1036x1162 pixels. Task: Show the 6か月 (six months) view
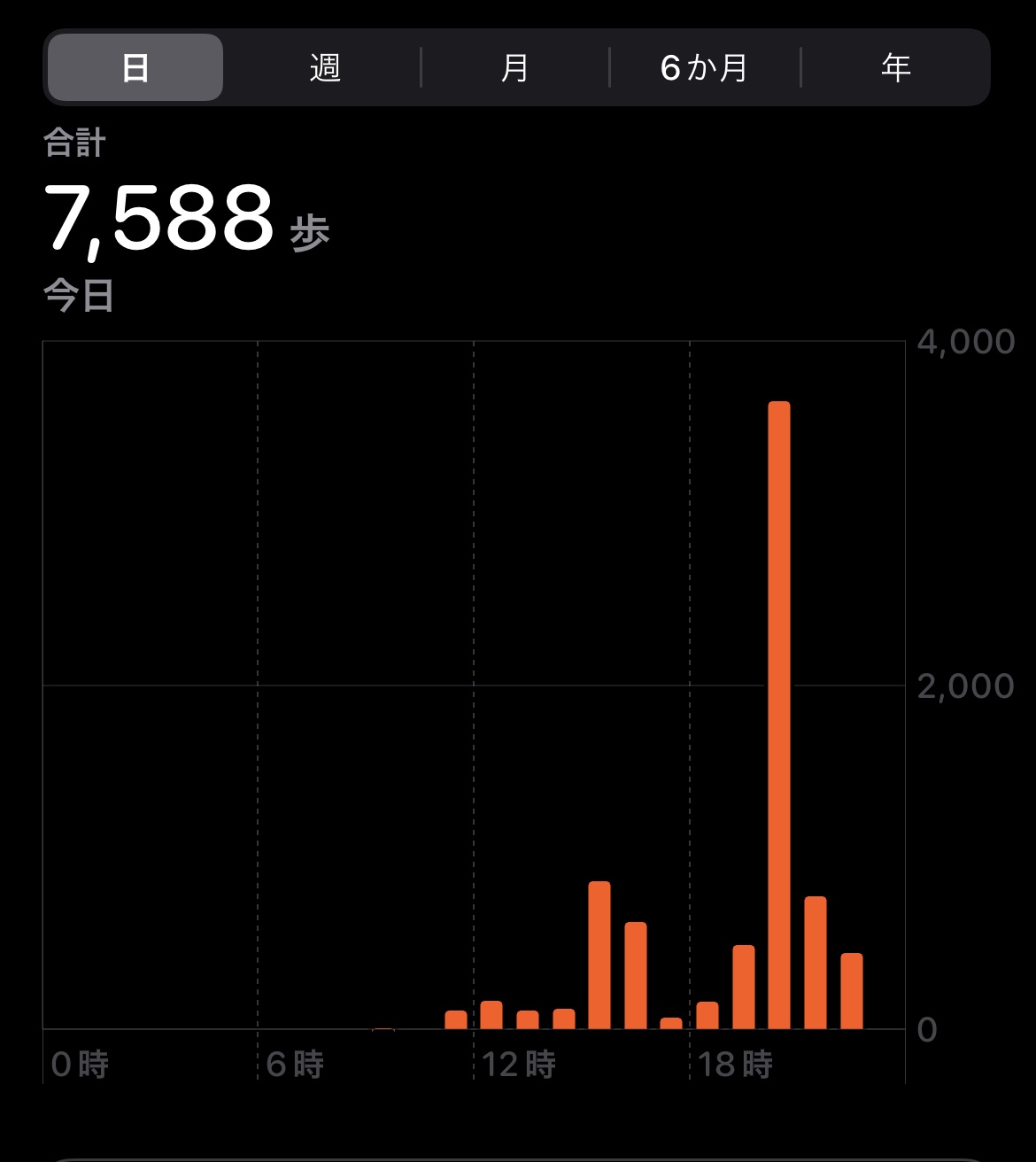click(x=705, y=67)
